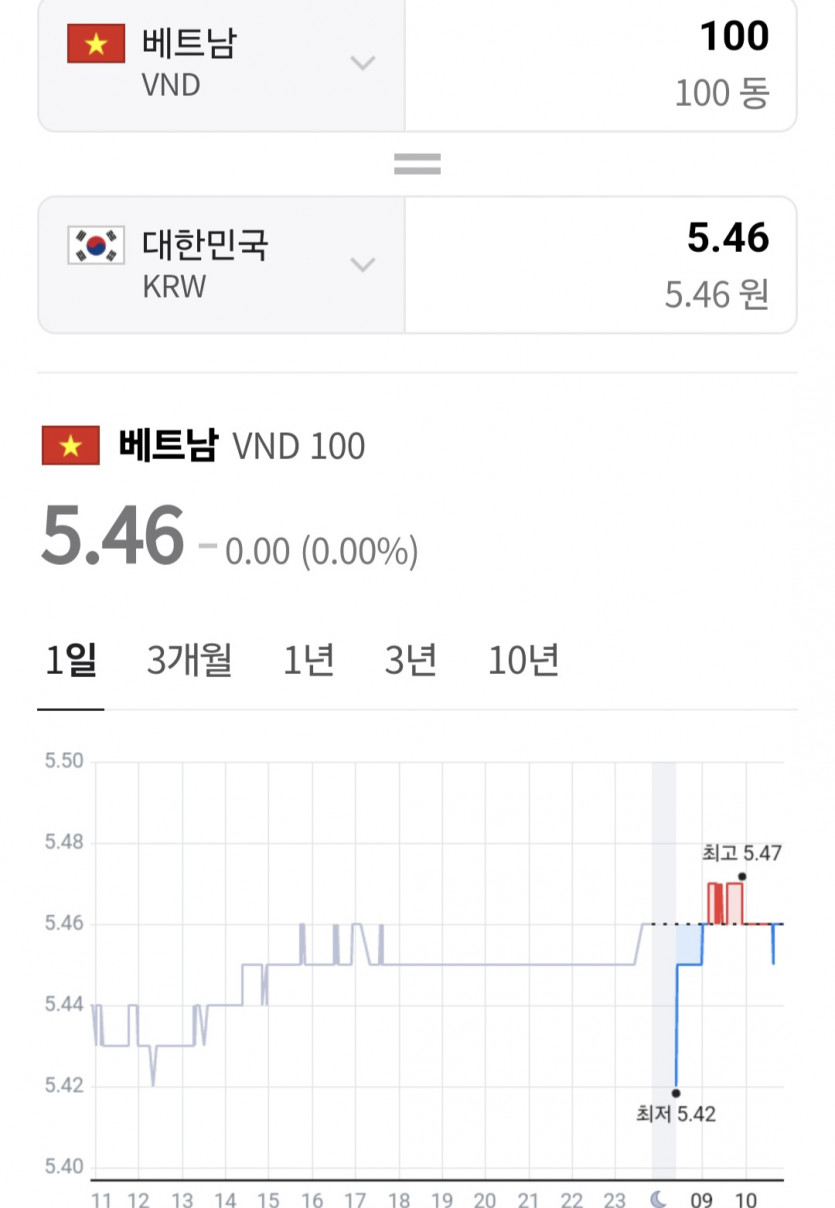This screenshot has height=1208, width=835.
Task: Switch to the 1년 chart tab
Action: [308, 661]
